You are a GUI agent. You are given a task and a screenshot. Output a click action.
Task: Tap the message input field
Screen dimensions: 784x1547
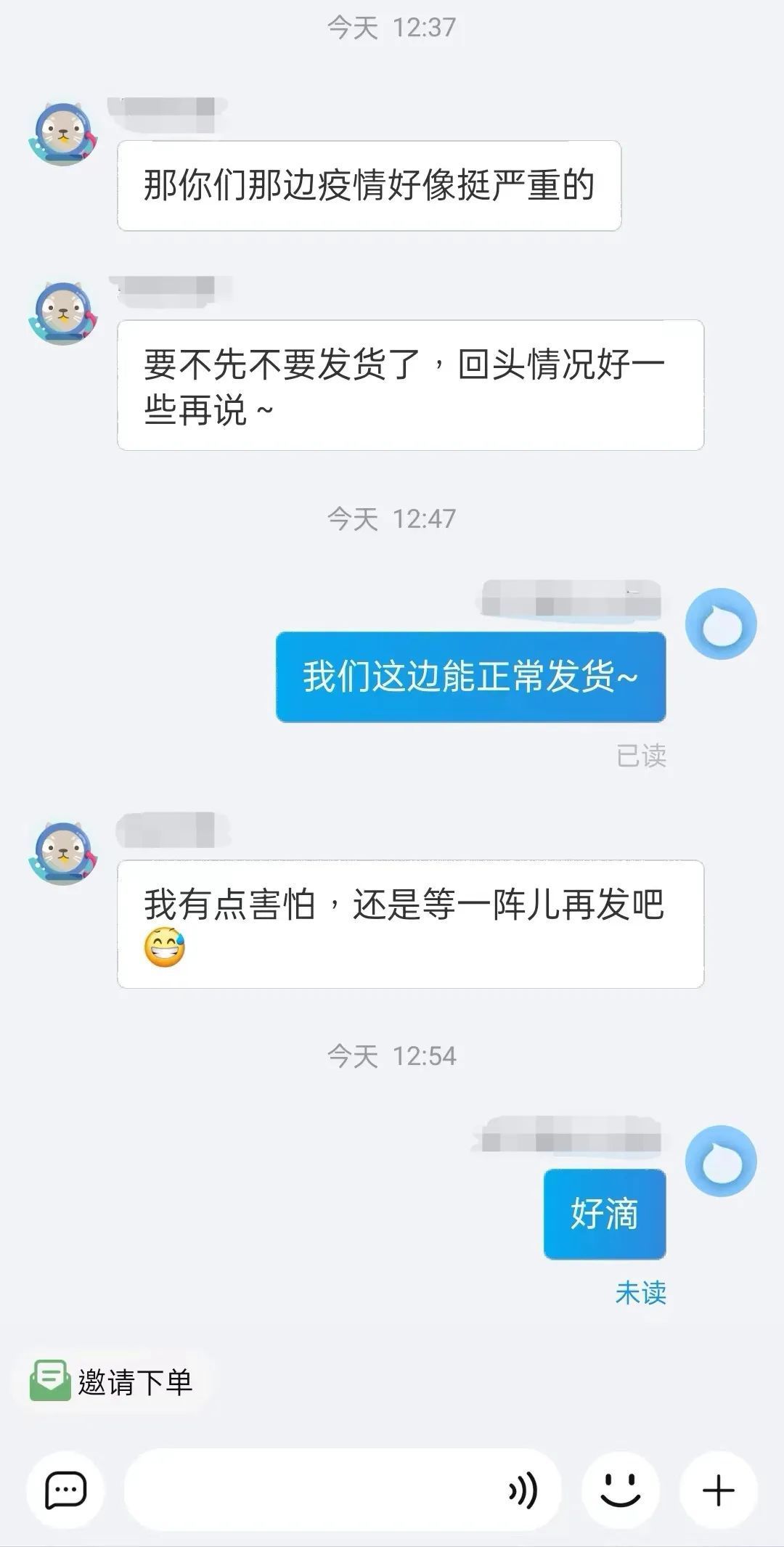pyautogui.click(x=312, y=1490)
